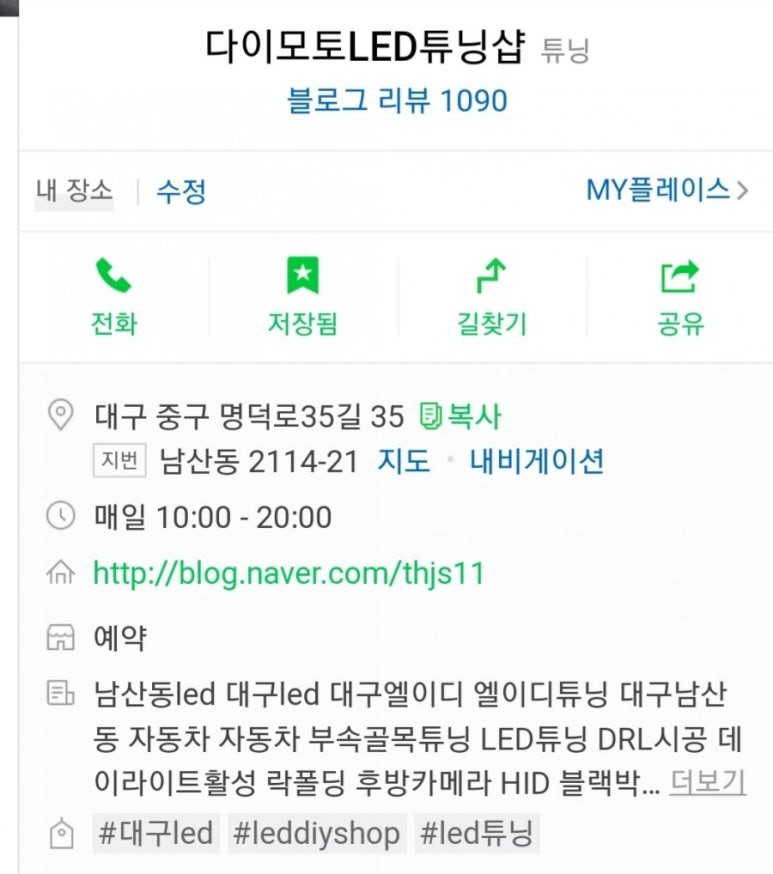This screenshot has height=874, width=773.
Task: Select the #leddiyshop hashtag
Action: click(316, 834)
